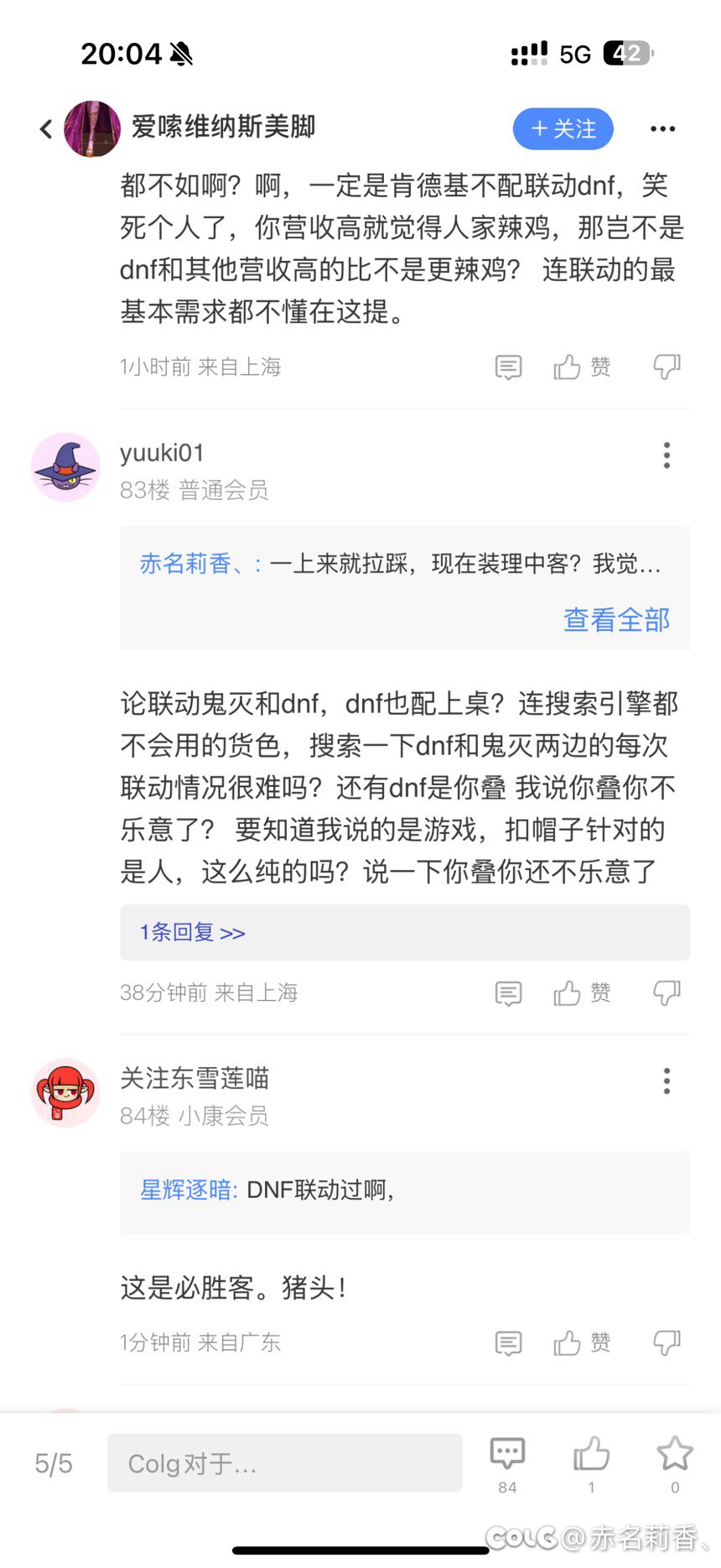Favorite the post with star icon

(x=675, y=1464)
